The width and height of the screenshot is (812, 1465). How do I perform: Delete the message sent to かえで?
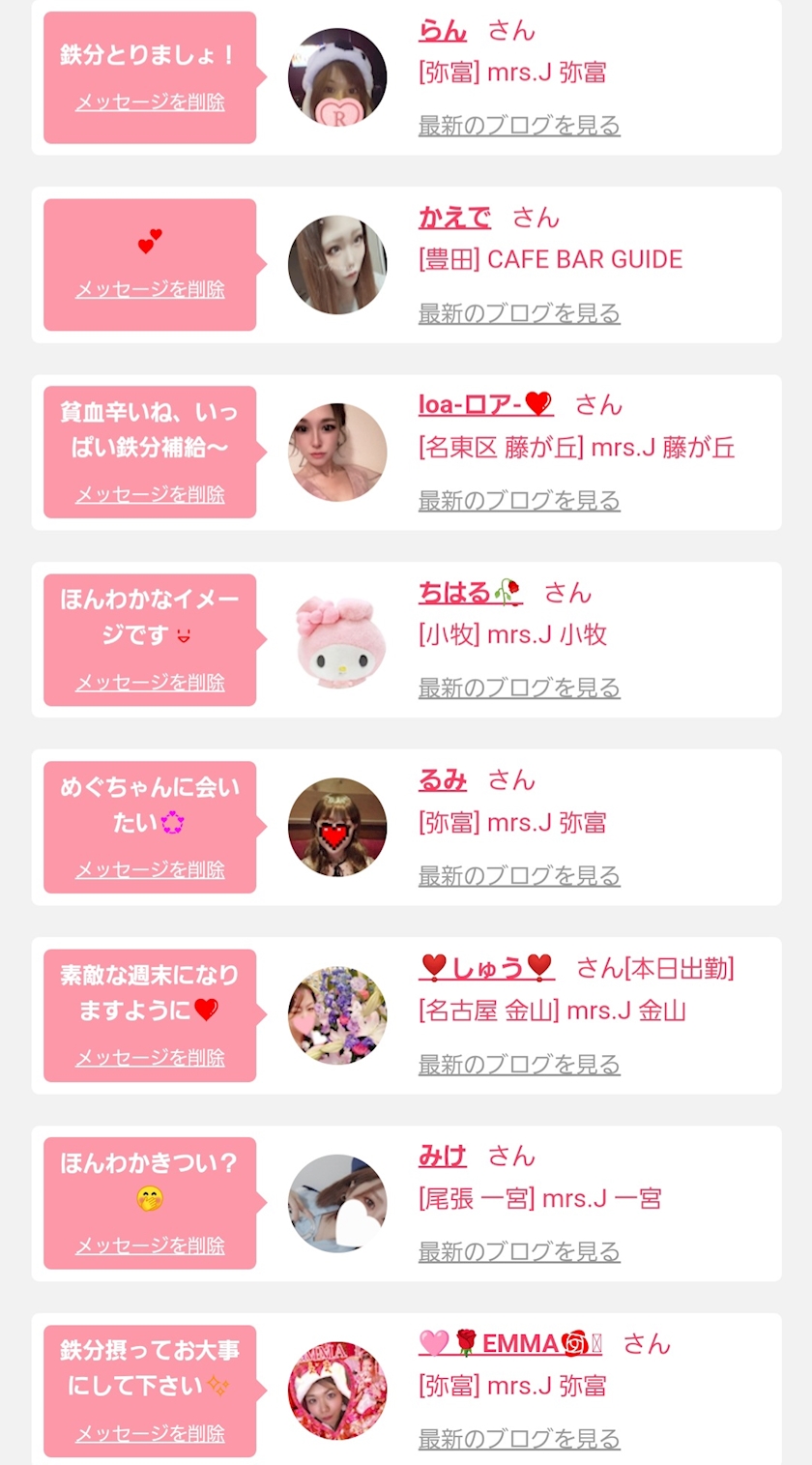coord(150,289)
